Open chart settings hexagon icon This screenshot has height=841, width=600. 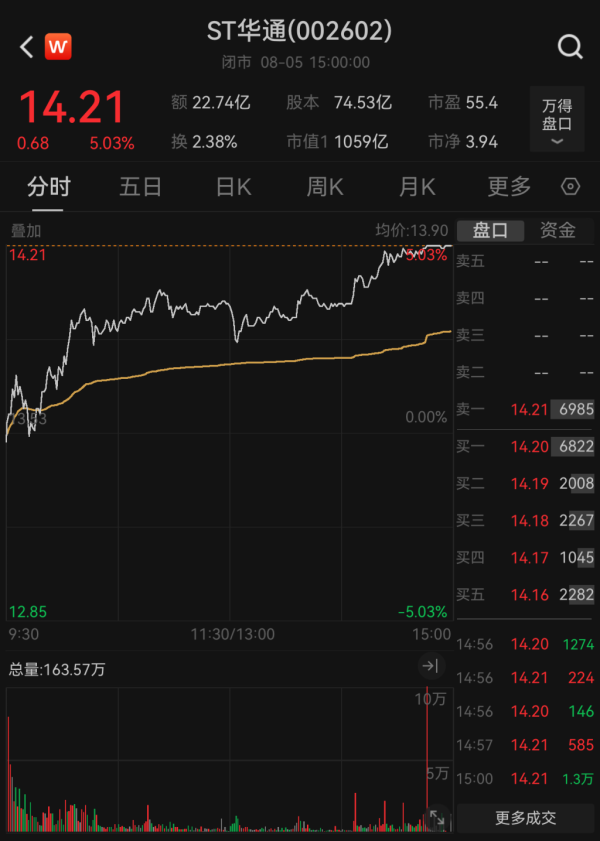pos(571,187)
